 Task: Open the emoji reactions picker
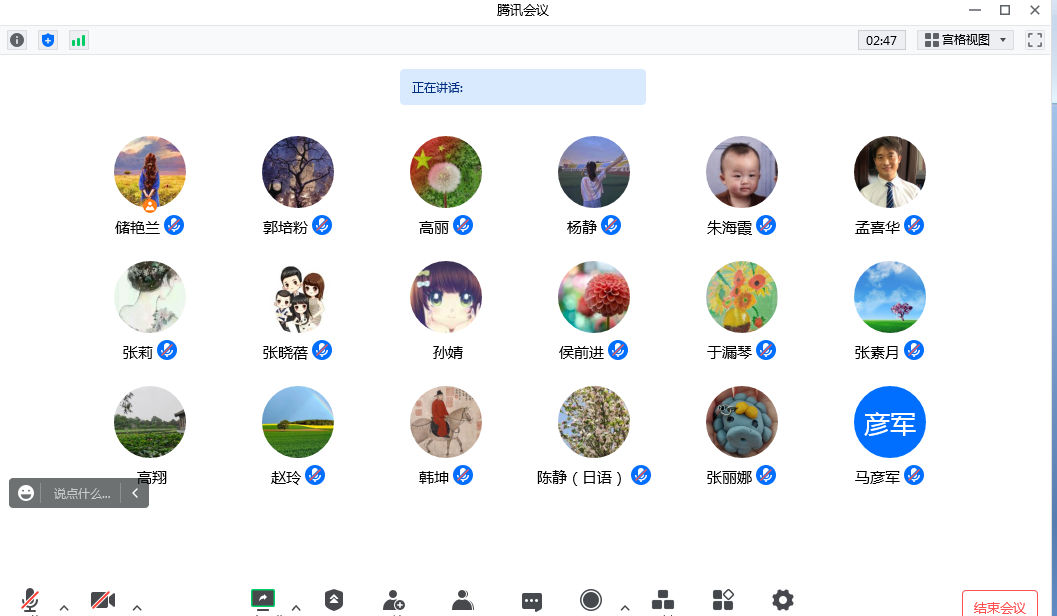tap(26, 493)
